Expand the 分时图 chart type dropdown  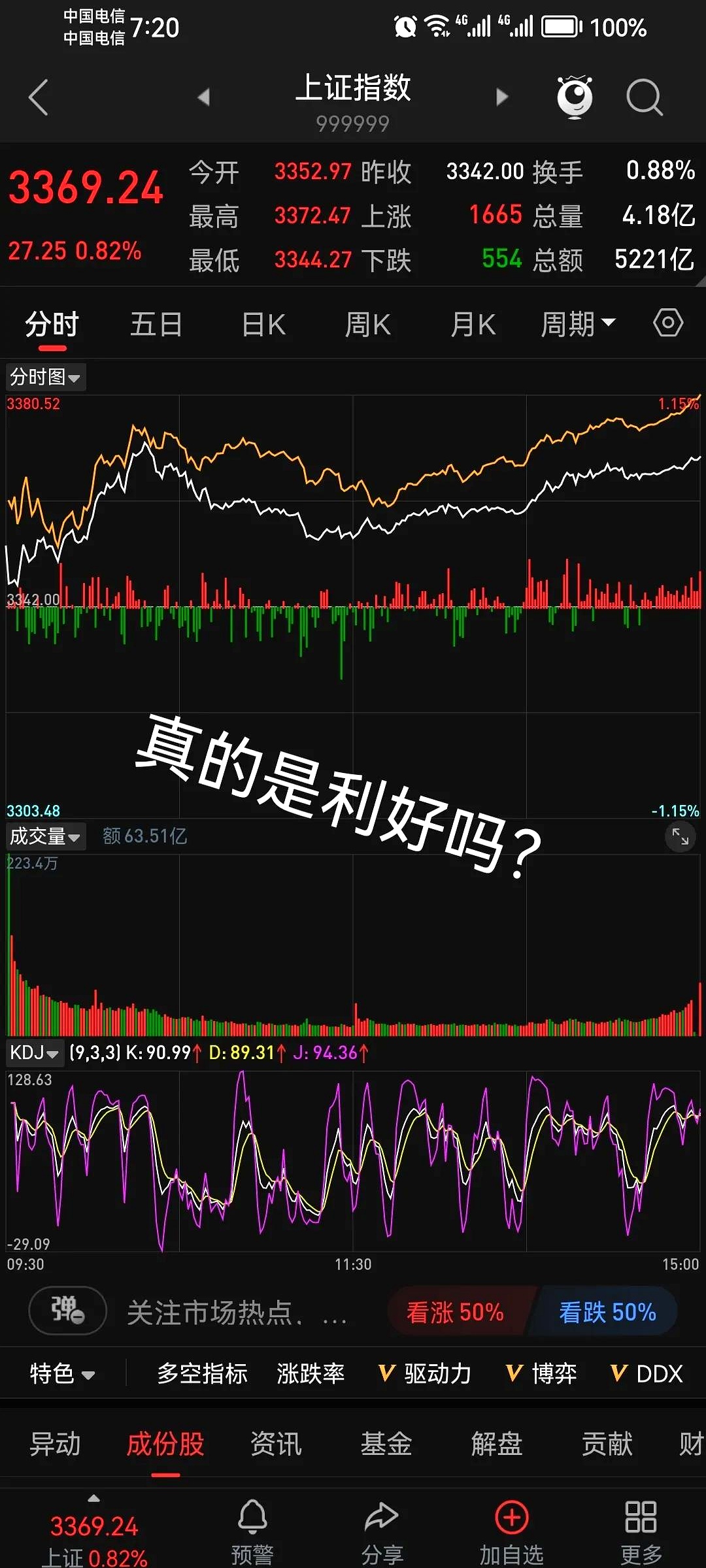click(x=45, y=378)
